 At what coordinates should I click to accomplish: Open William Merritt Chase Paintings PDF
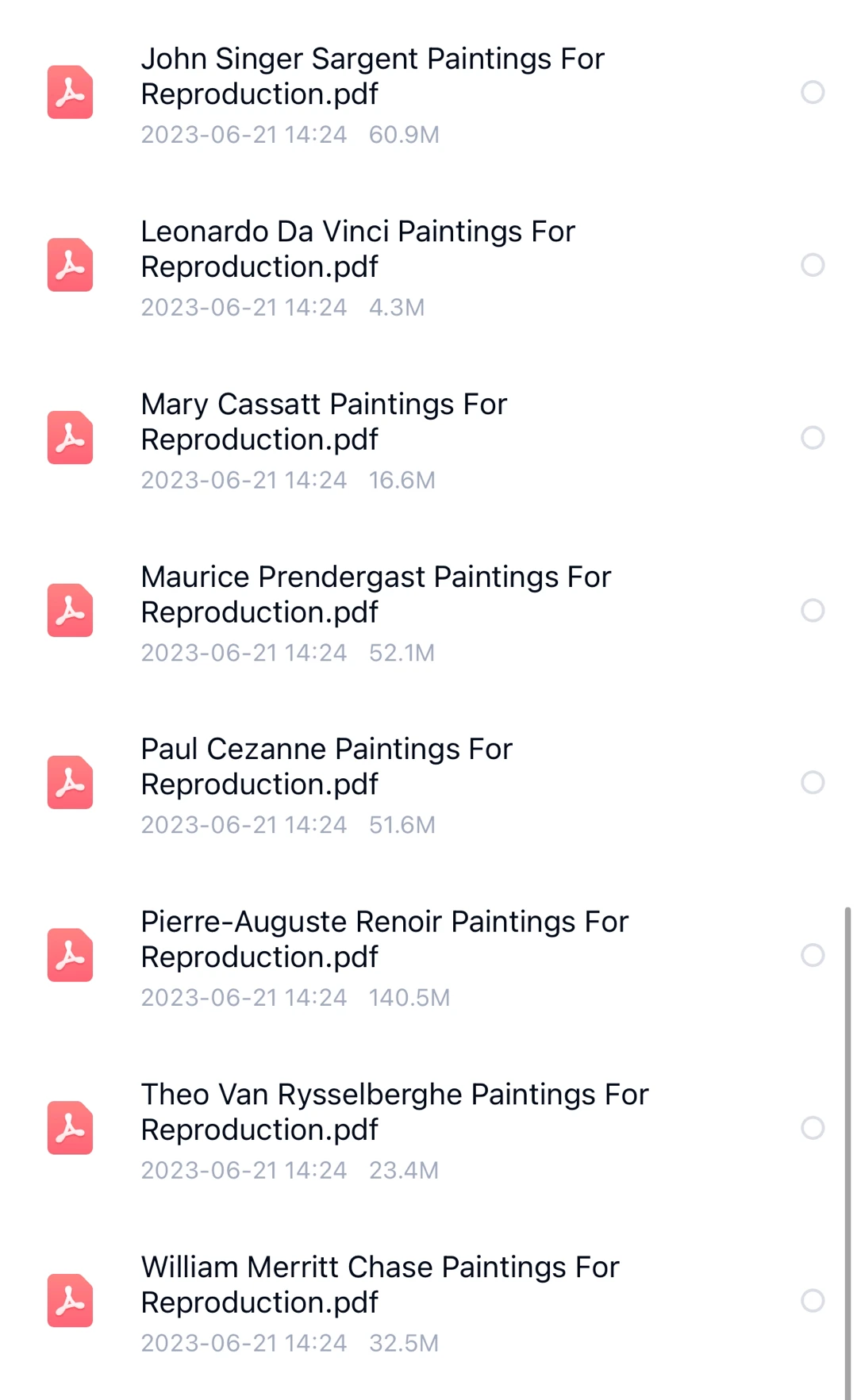(428, 1301)
